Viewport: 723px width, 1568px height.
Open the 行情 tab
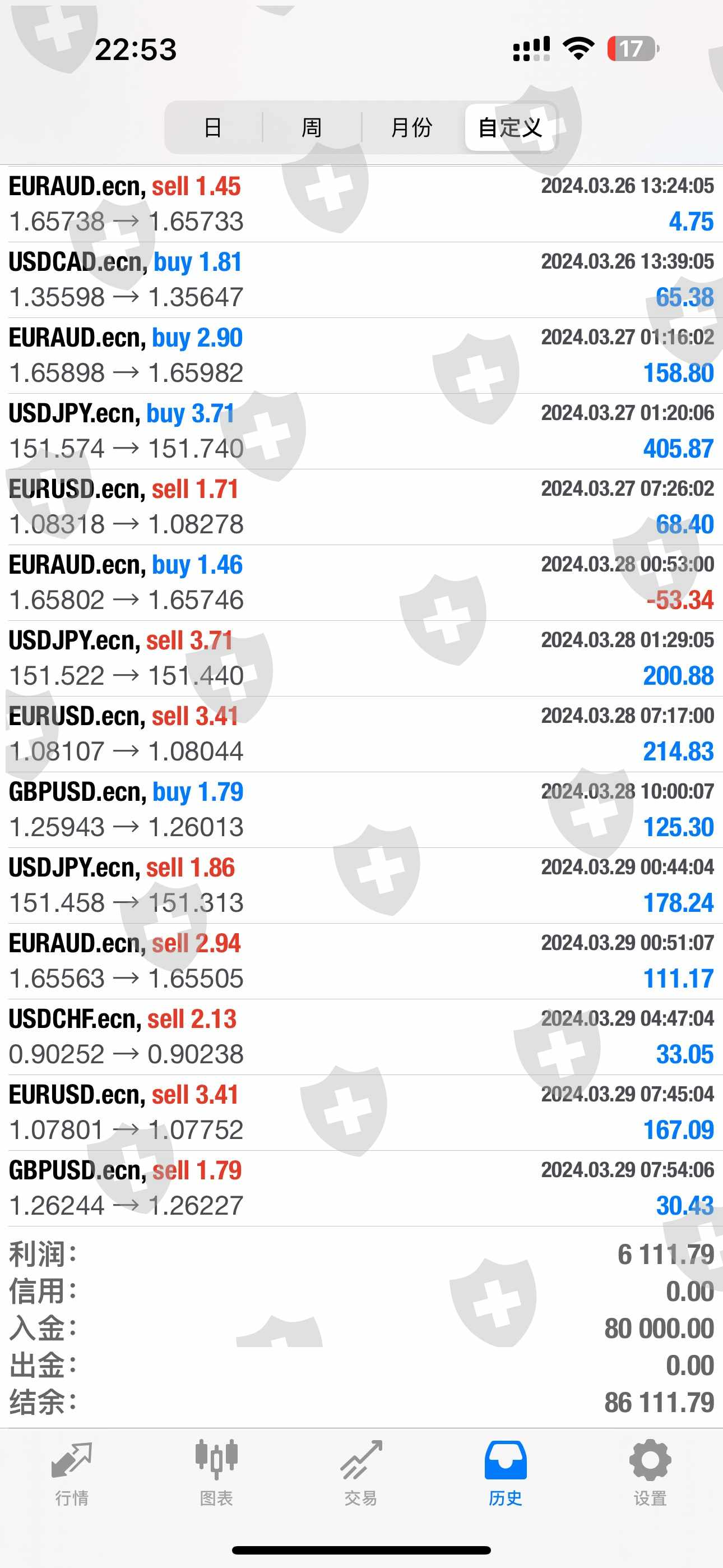click(72, 1471)
